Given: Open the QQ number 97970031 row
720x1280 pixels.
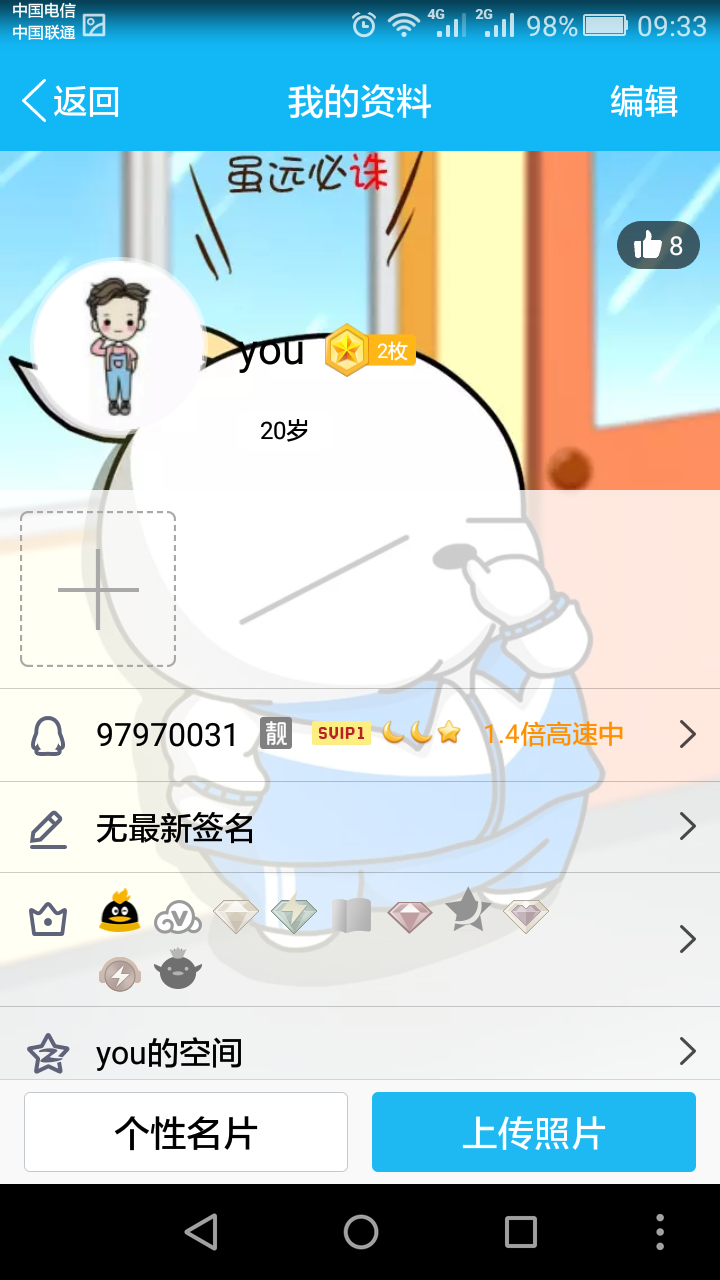Looking at the screenshot, I should pos(360,735).
